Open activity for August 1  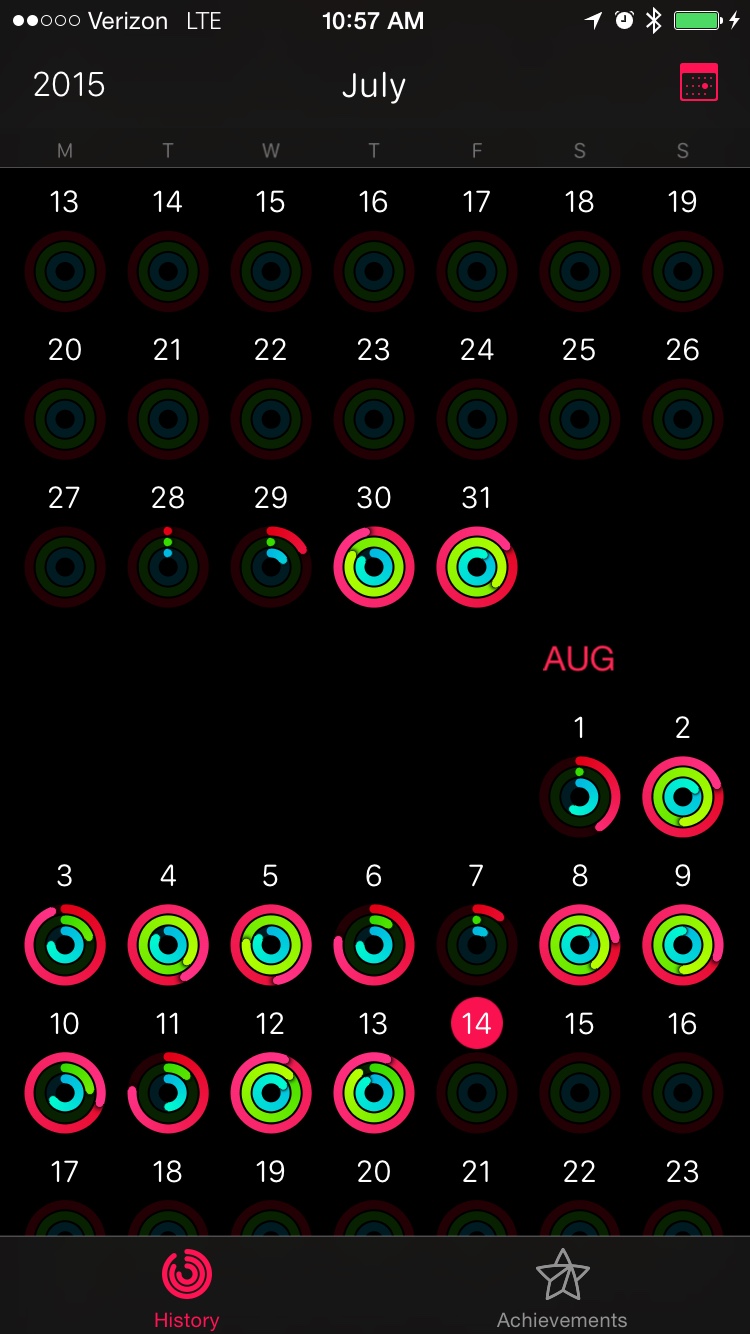point(580,796)
